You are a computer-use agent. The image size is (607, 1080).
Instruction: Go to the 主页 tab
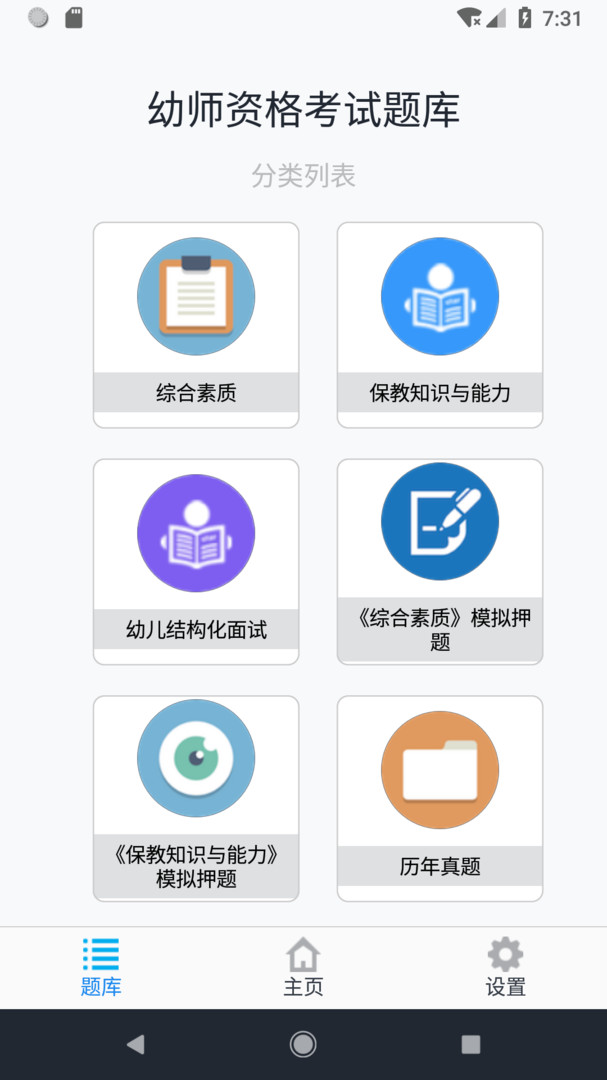click(303, 967)
